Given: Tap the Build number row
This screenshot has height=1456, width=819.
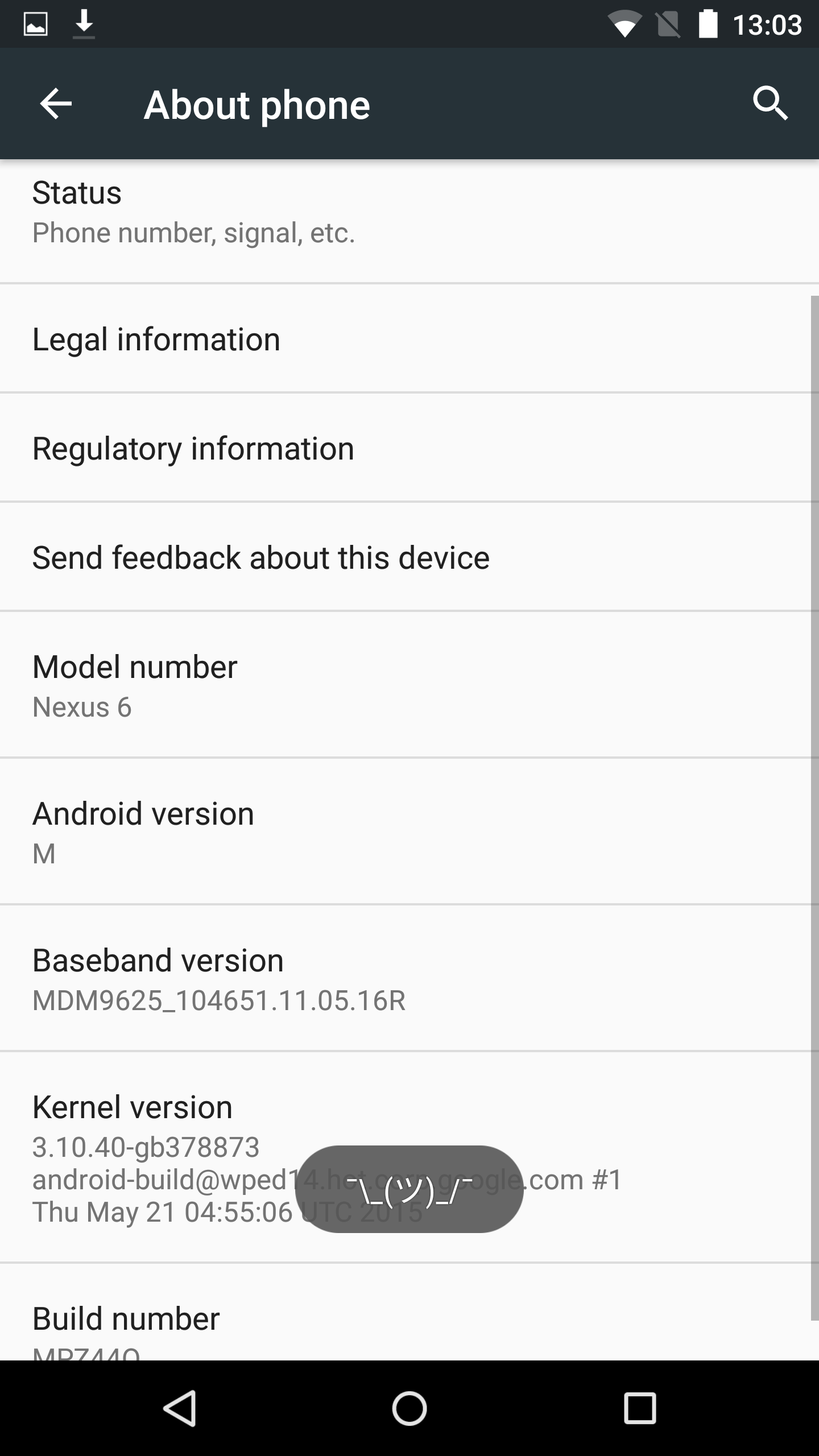Looking at the screenshot, I should (x=409, y=1313).
